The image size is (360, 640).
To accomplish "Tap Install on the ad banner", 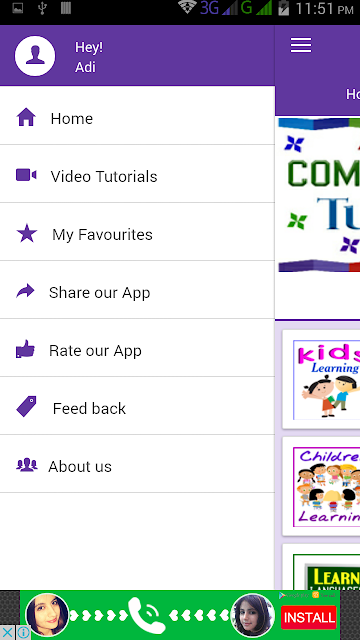I will click(309, 617).
